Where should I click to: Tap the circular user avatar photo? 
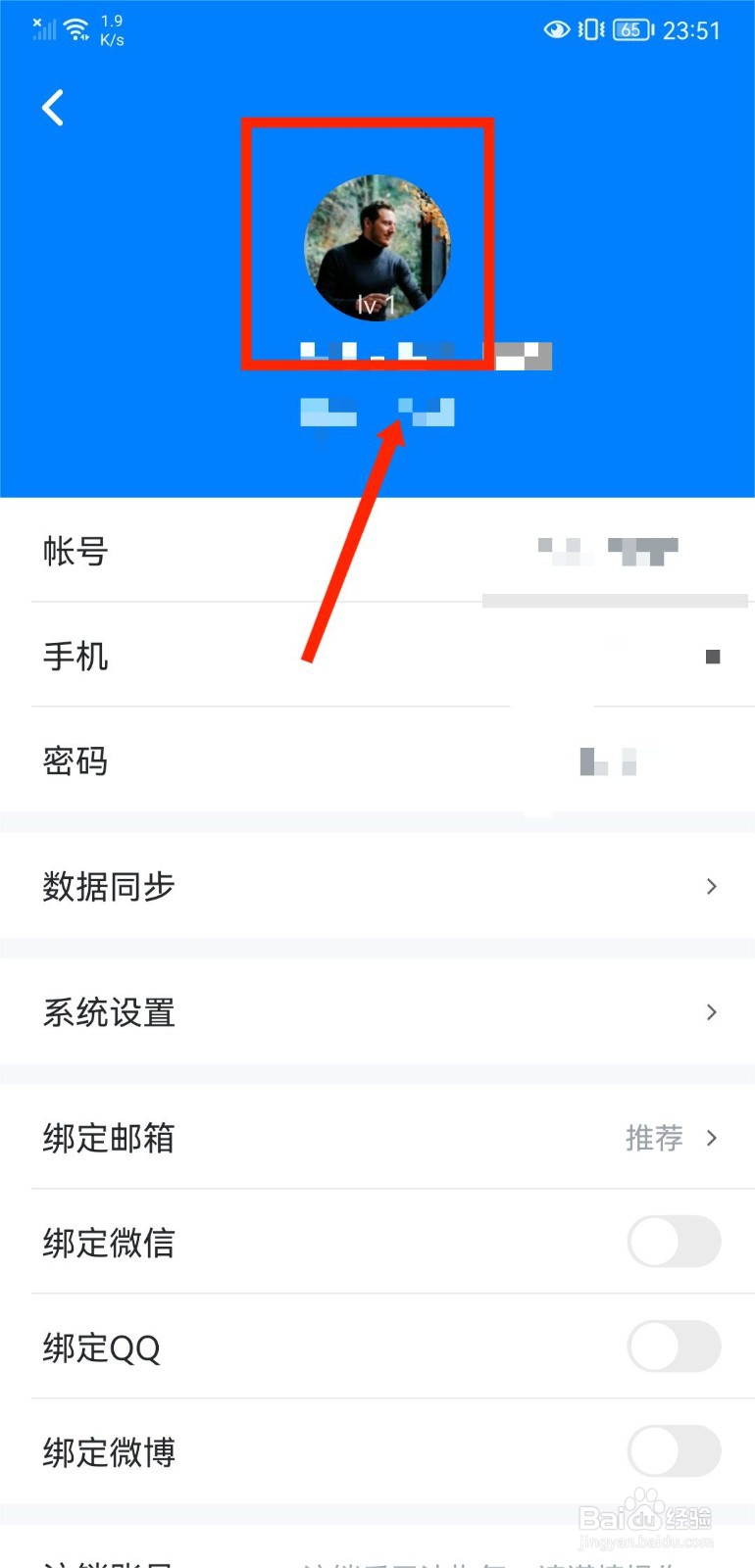point(377,243)
